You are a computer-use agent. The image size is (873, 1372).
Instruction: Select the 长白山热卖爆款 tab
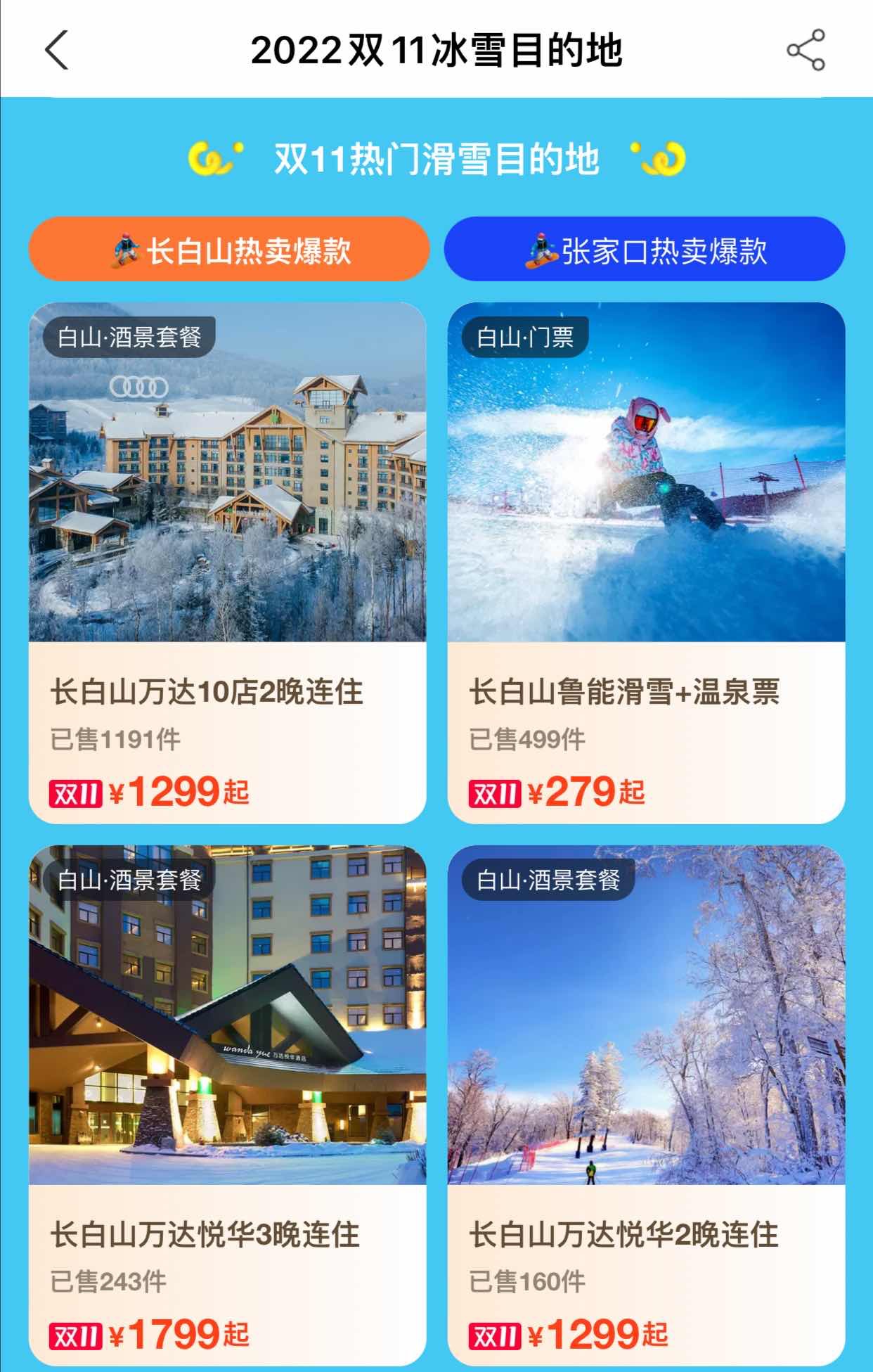(228, 250)
